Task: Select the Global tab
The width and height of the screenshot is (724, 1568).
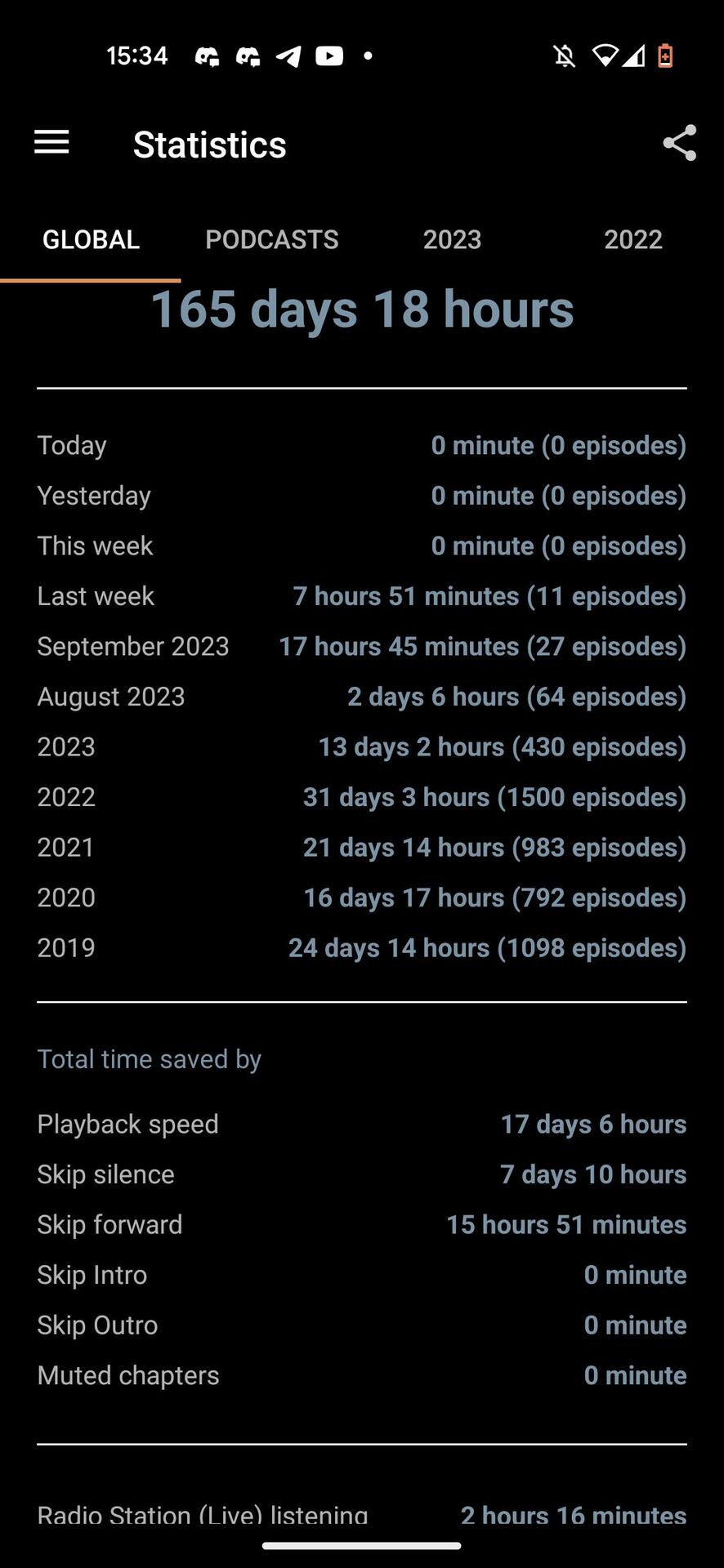Action: tap(91, 239)
